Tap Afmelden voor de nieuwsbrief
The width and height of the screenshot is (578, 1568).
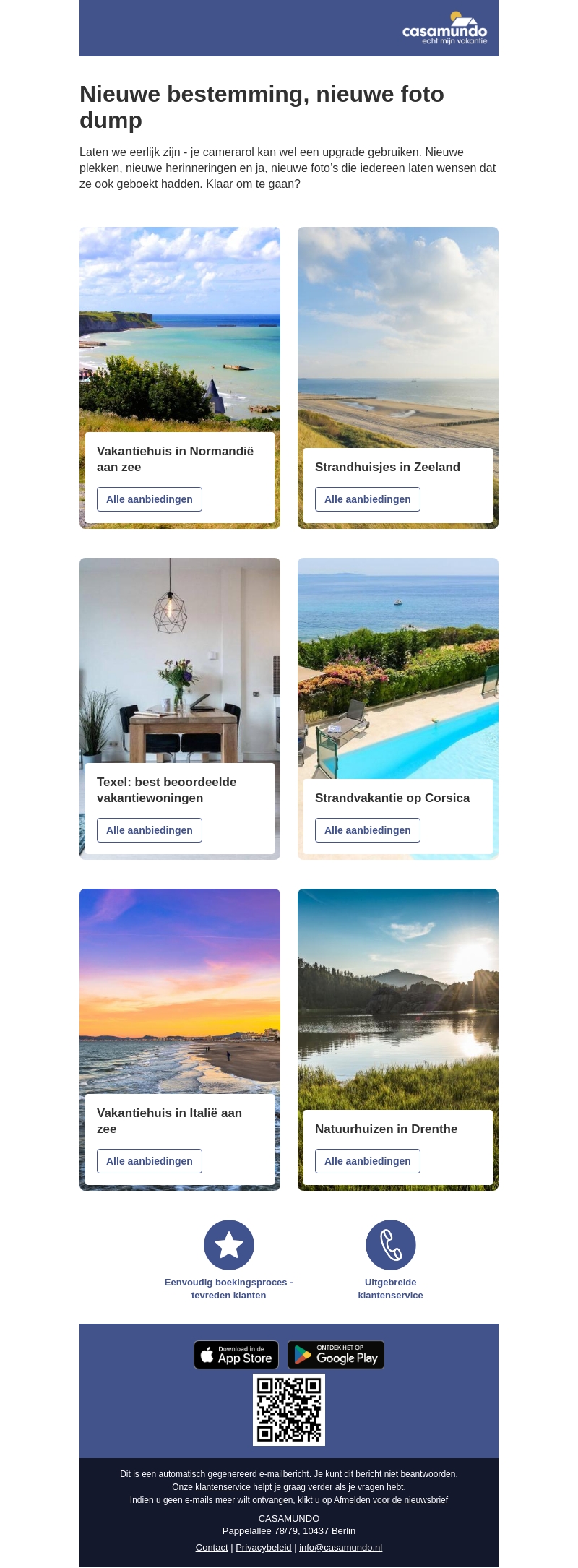(390, 1500)
